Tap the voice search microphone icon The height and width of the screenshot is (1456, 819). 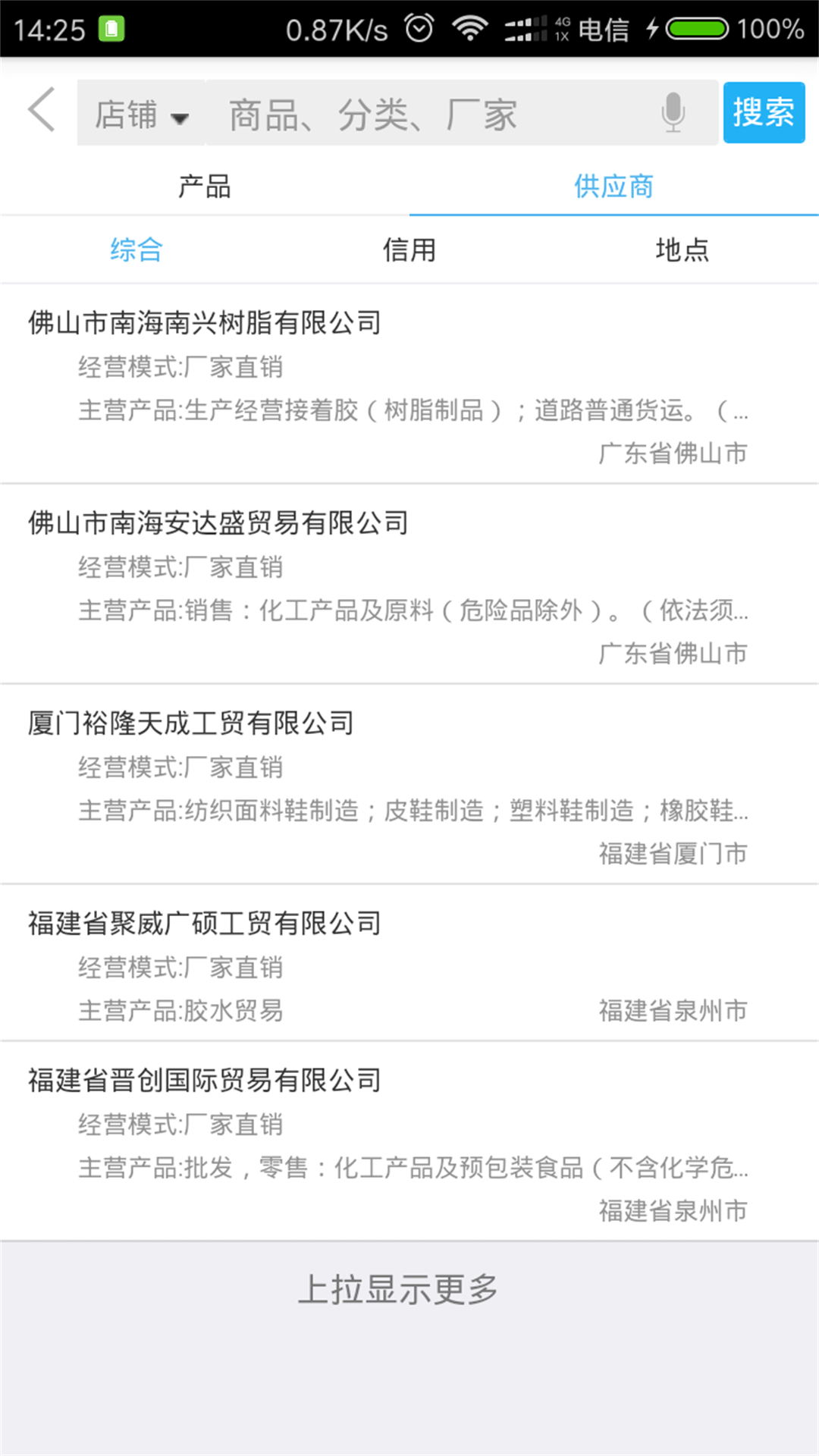click(672, 112)
